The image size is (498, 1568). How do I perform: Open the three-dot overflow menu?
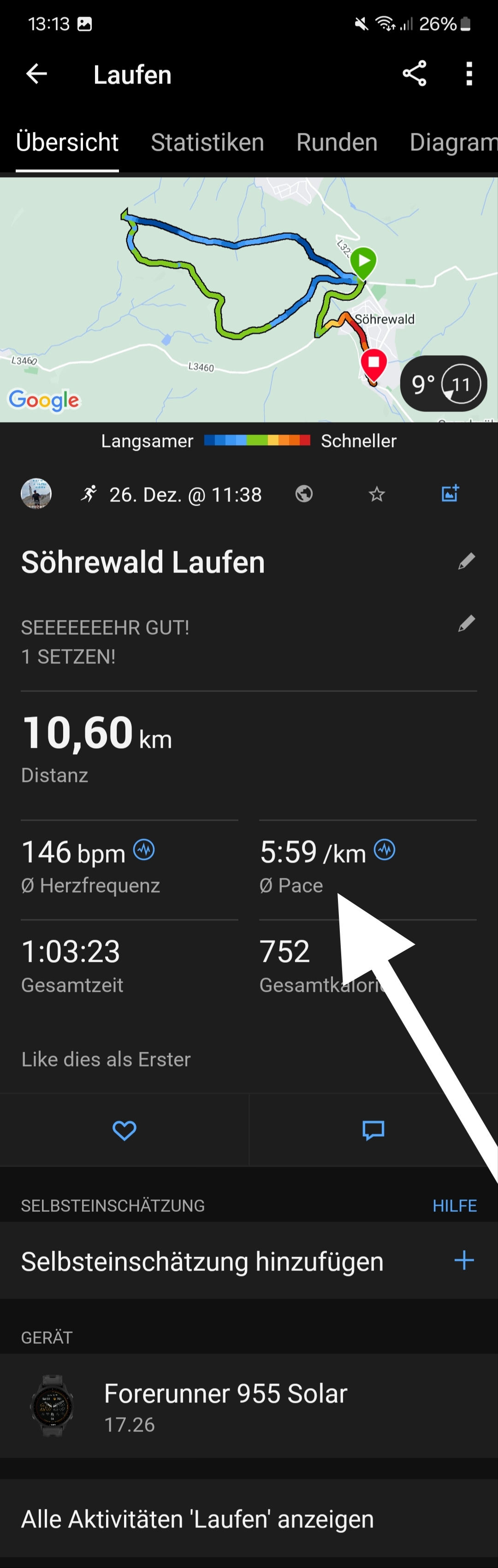click(468, 74)
